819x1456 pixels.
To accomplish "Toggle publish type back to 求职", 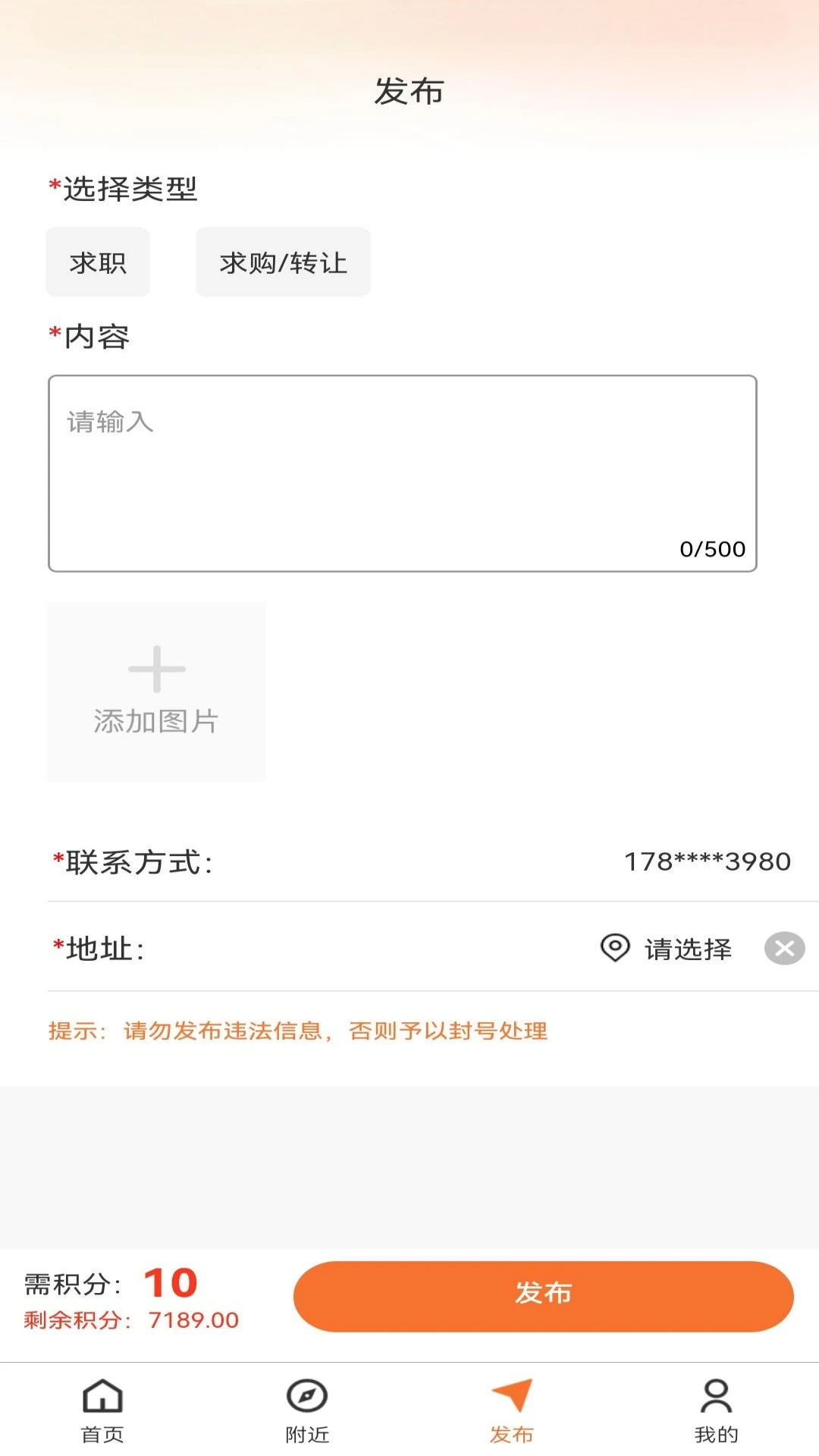I will [x=98, y=262].
